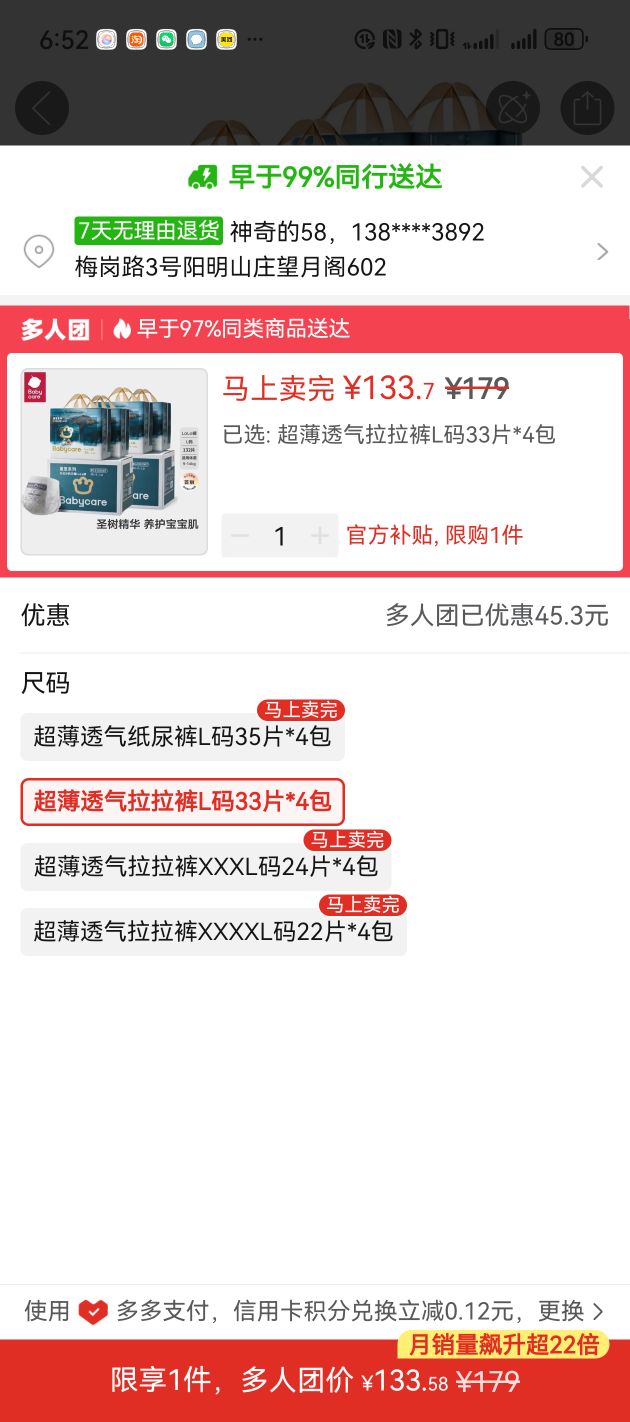View the product thumbnail image

(114, 462)
